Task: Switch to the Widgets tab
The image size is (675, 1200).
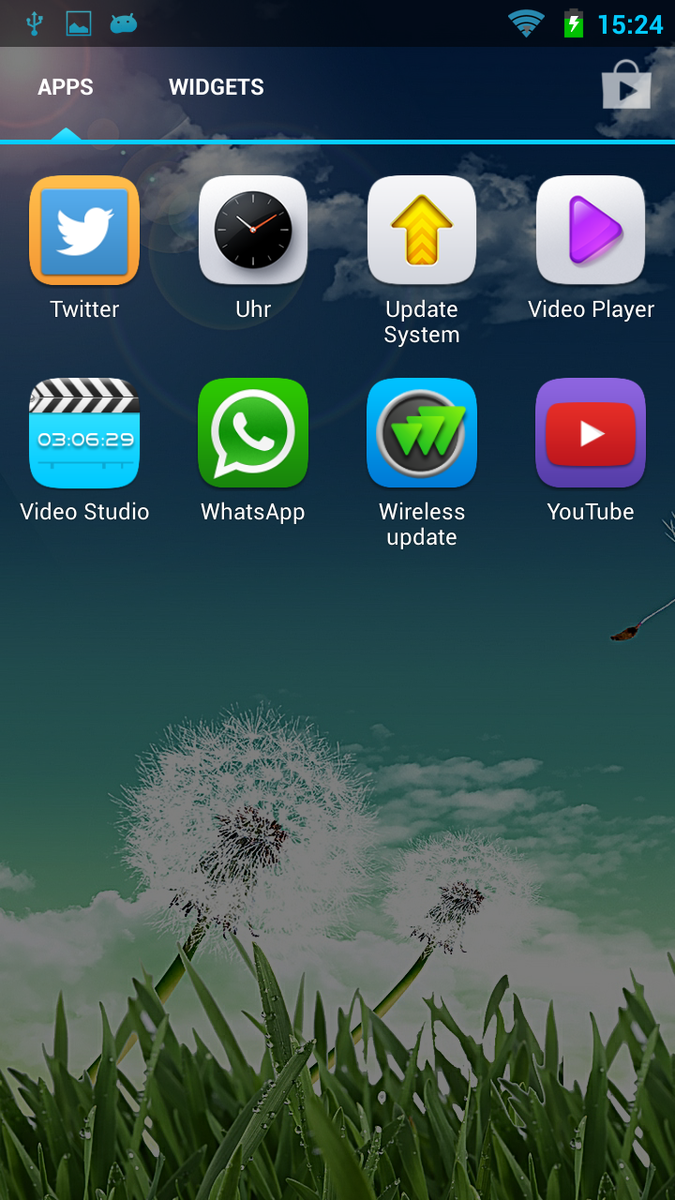Action: click(216, 87)
